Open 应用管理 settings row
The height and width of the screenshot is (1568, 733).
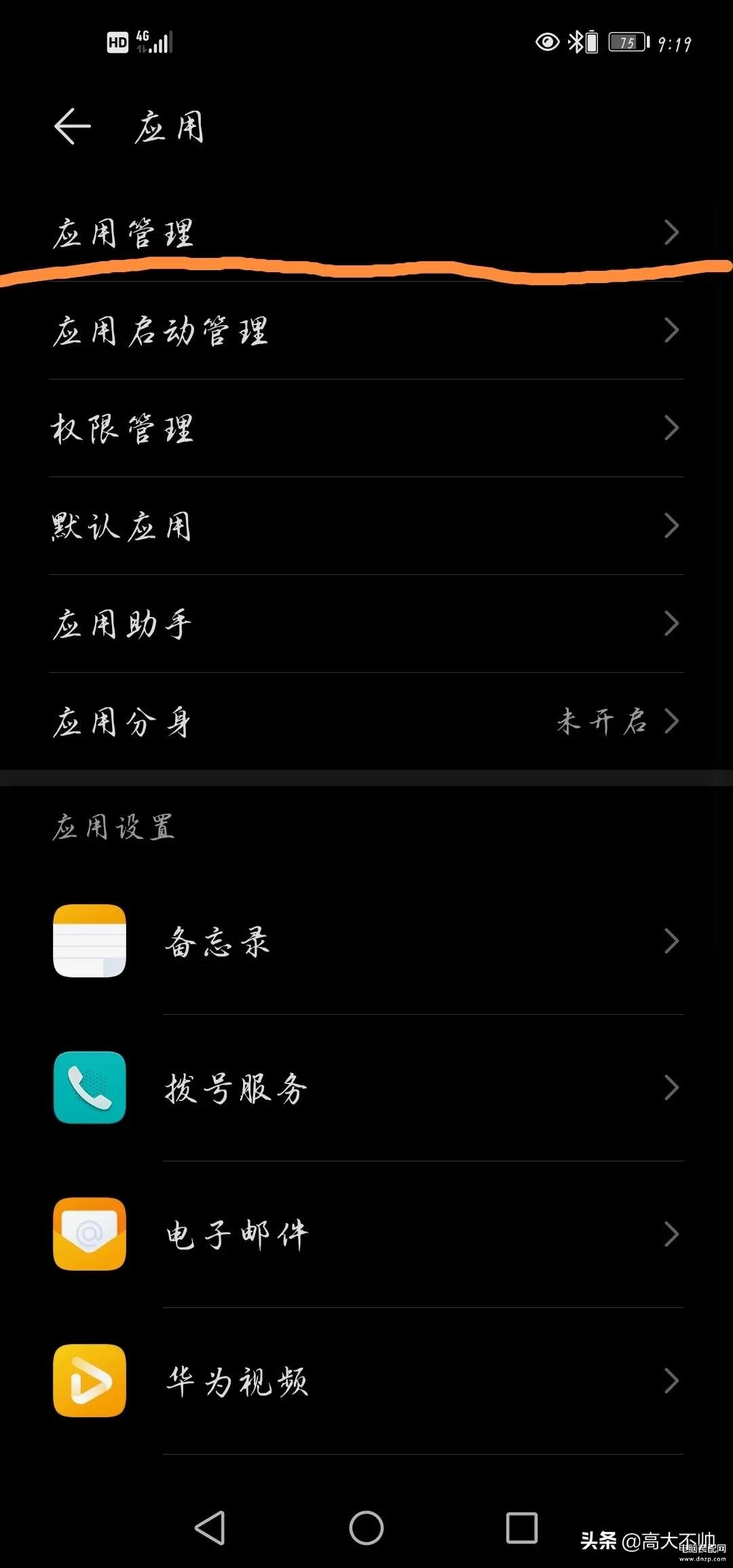click(366, 233)
